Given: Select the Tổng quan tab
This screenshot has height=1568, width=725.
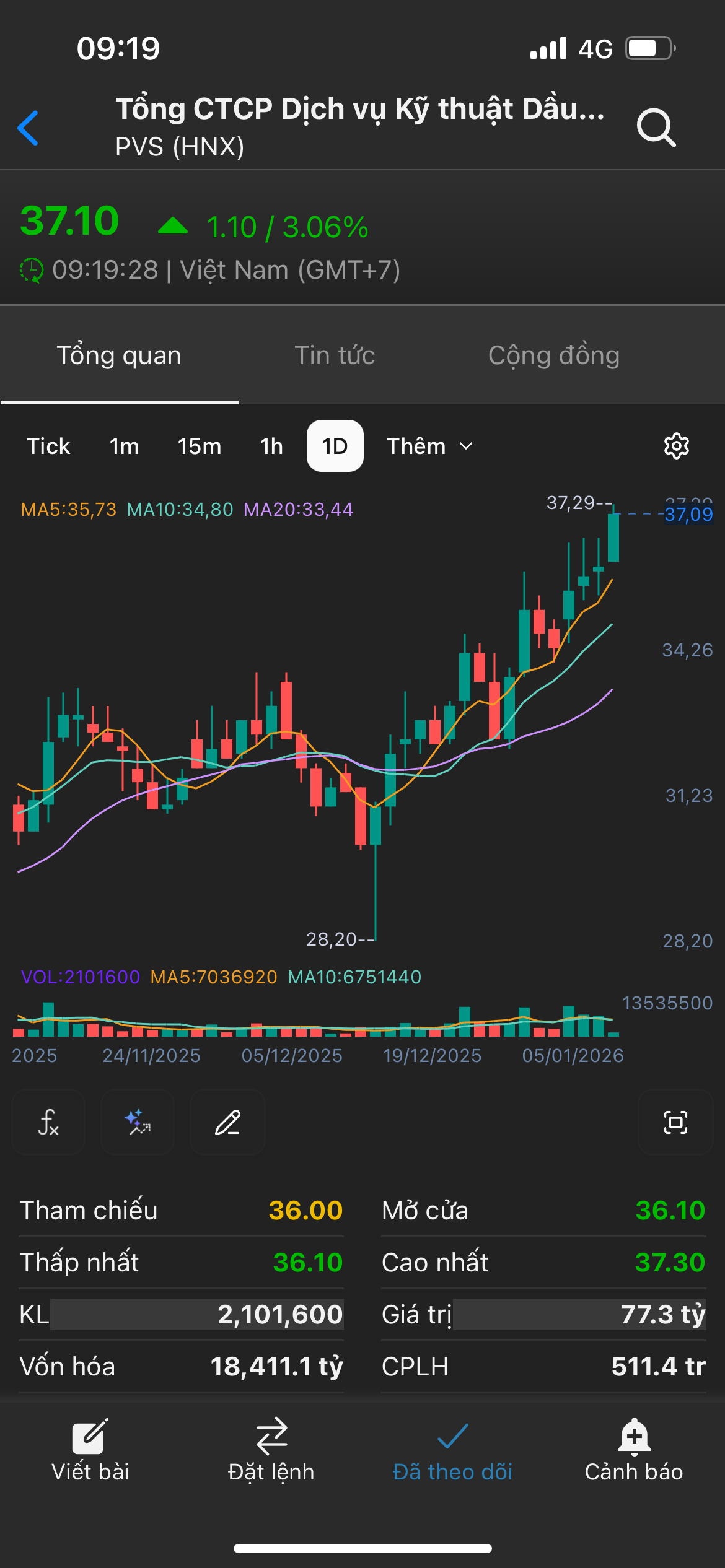Looking at the screenshot, I should [x=119, y=355].
